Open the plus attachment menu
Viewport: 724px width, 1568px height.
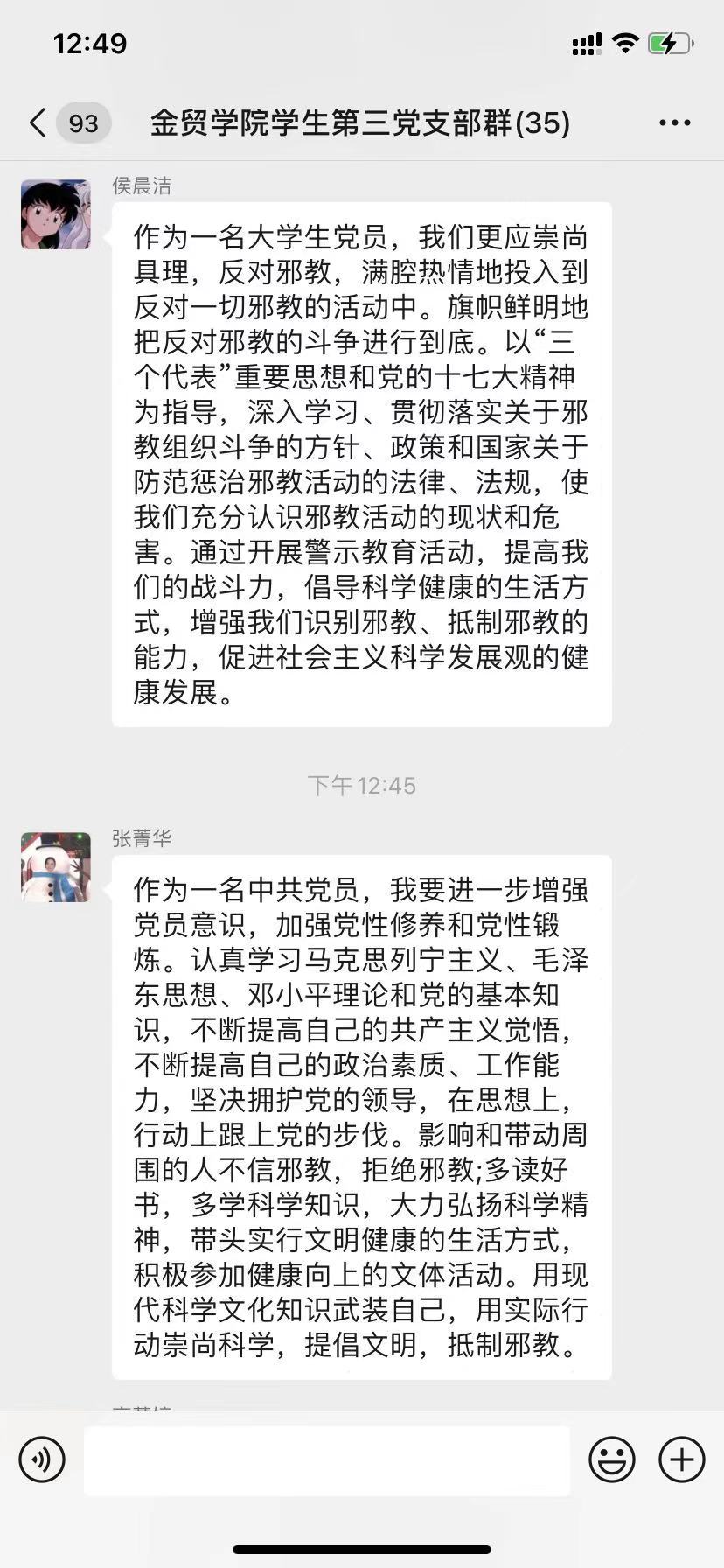click(681, 1459)
